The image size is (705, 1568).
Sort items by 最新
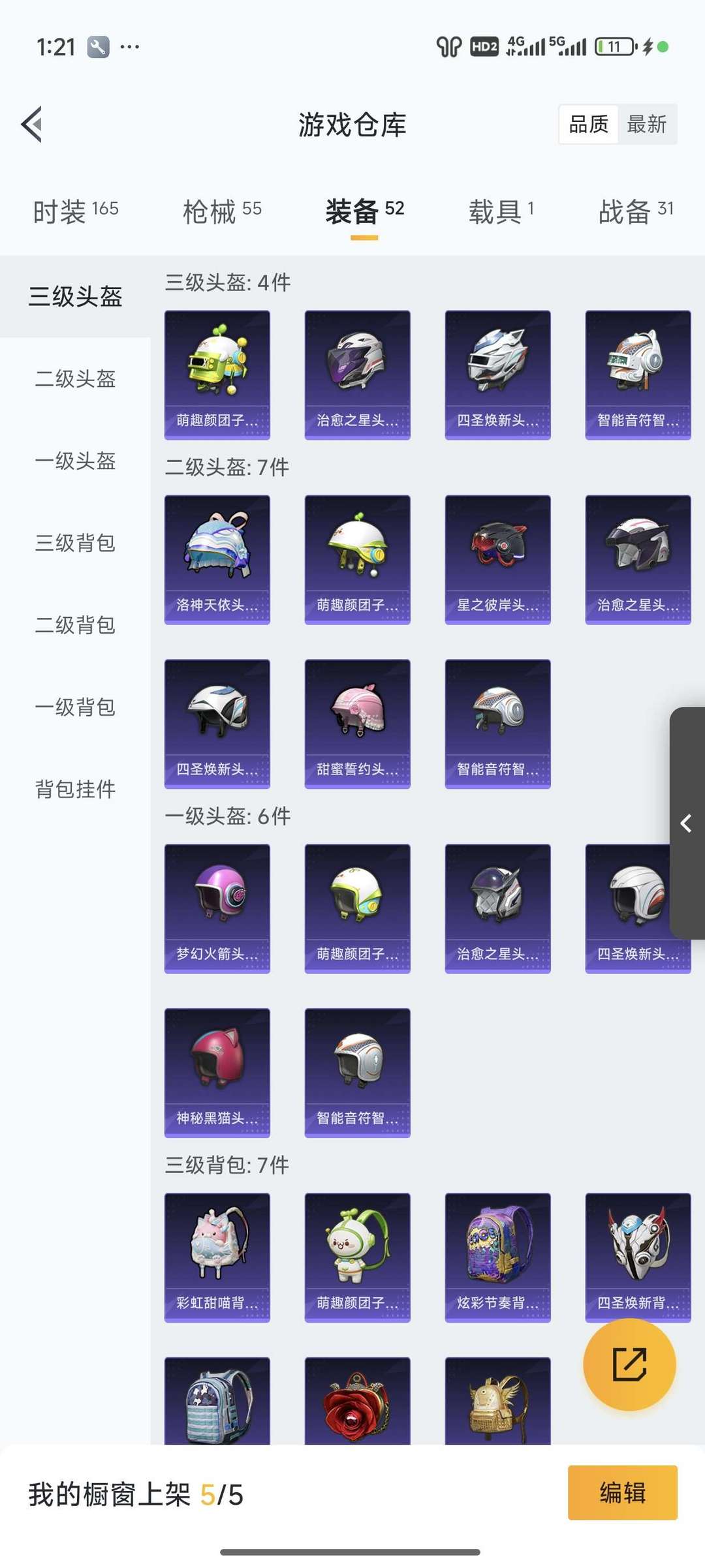[x=646, y=124]
